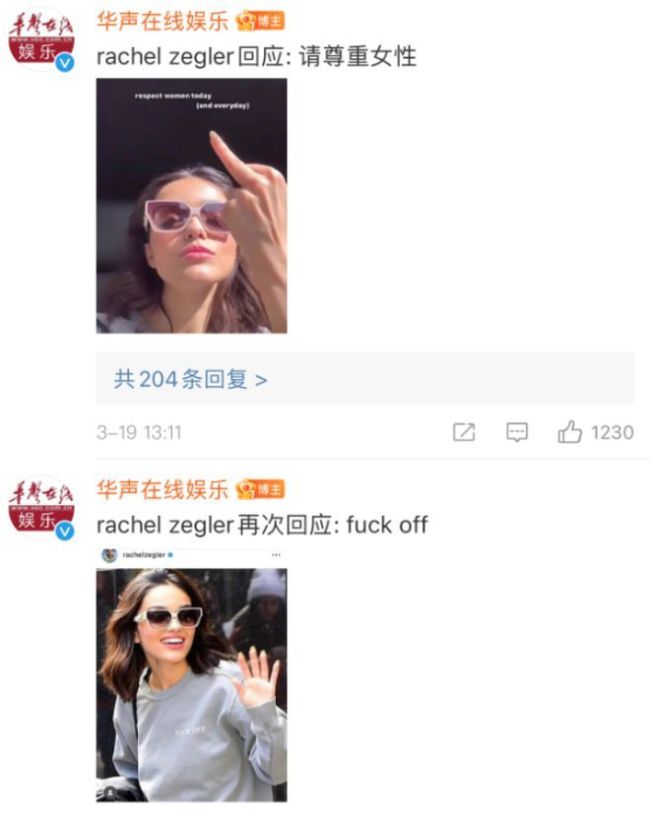The height and width of the screenshot is (820, 650).
Task: Open the 共204条回复 replies link
Action: tap(190, 380)
